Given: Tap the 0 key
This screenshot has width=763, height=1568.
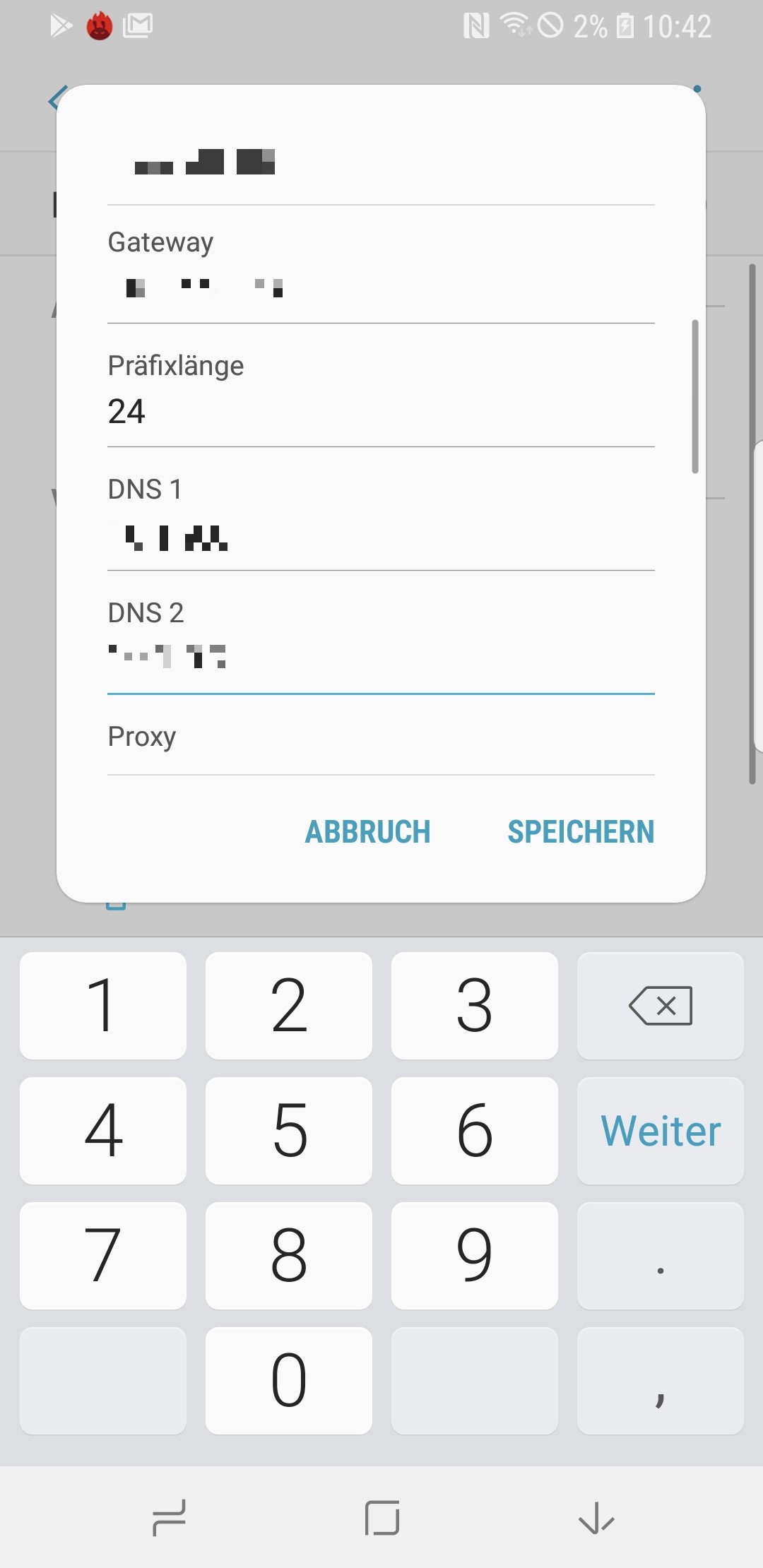Looking at the screenshot, I should point(289,1381).
